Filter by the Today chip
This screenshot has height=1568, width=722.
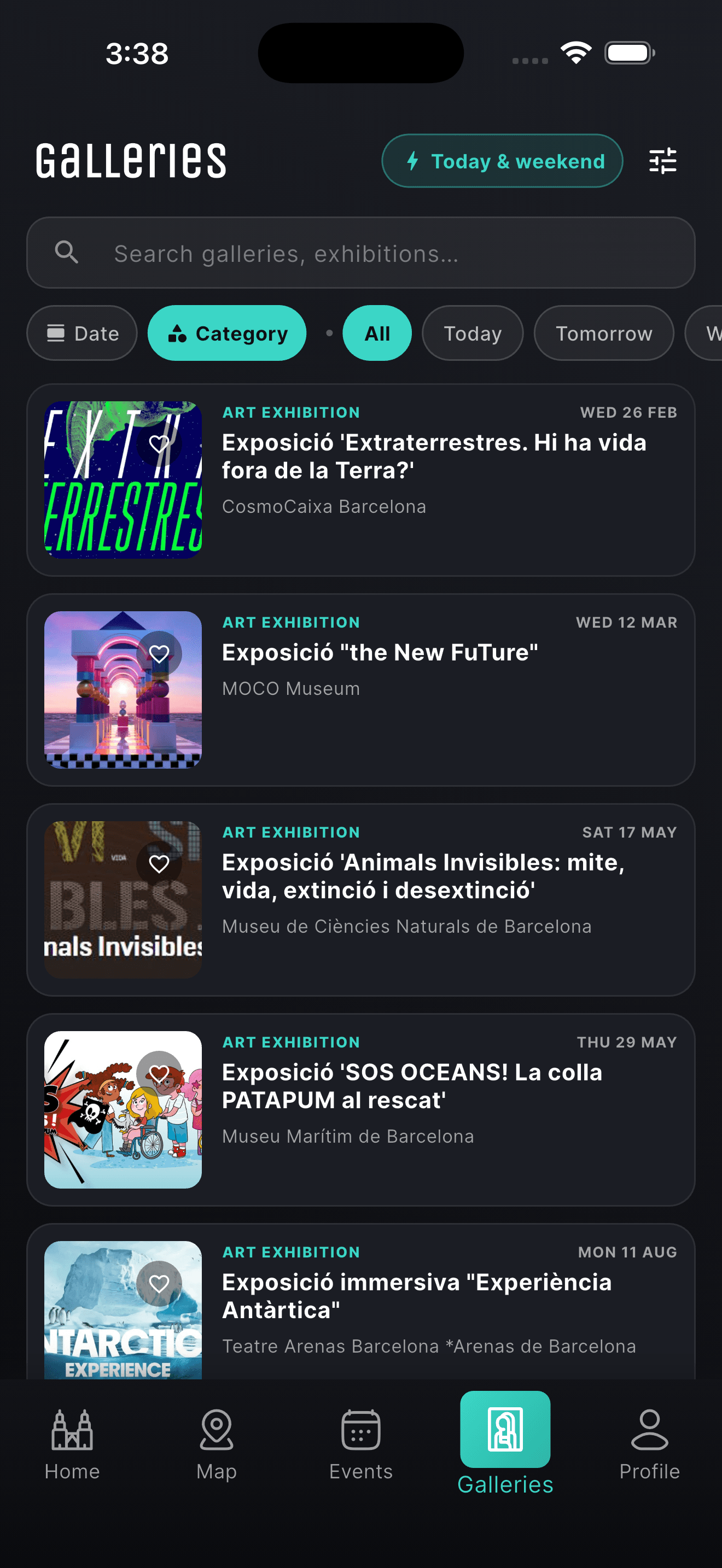pyautogui.click(x=473, y=333)
